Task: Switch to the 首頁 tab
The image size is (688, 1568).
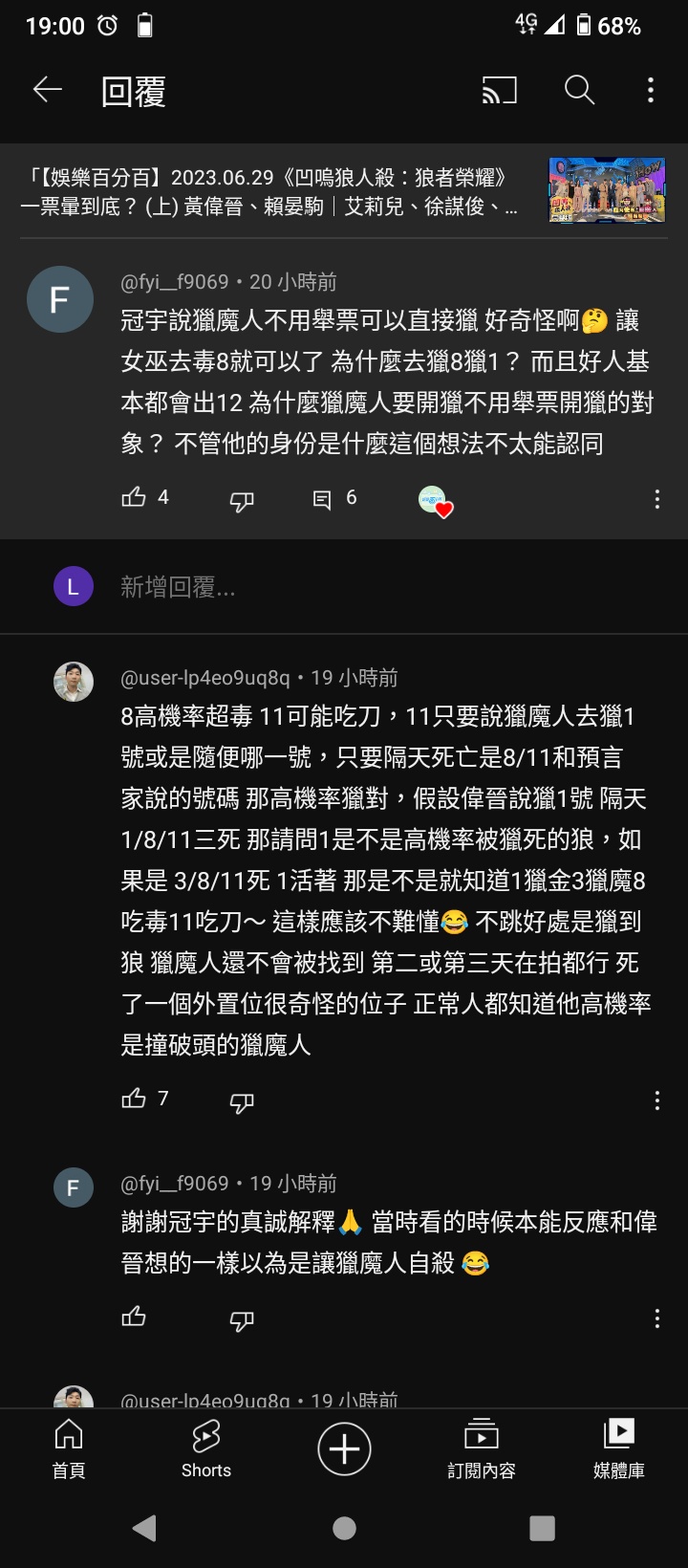Action: pyautogui.click(x=69, y=1448)
